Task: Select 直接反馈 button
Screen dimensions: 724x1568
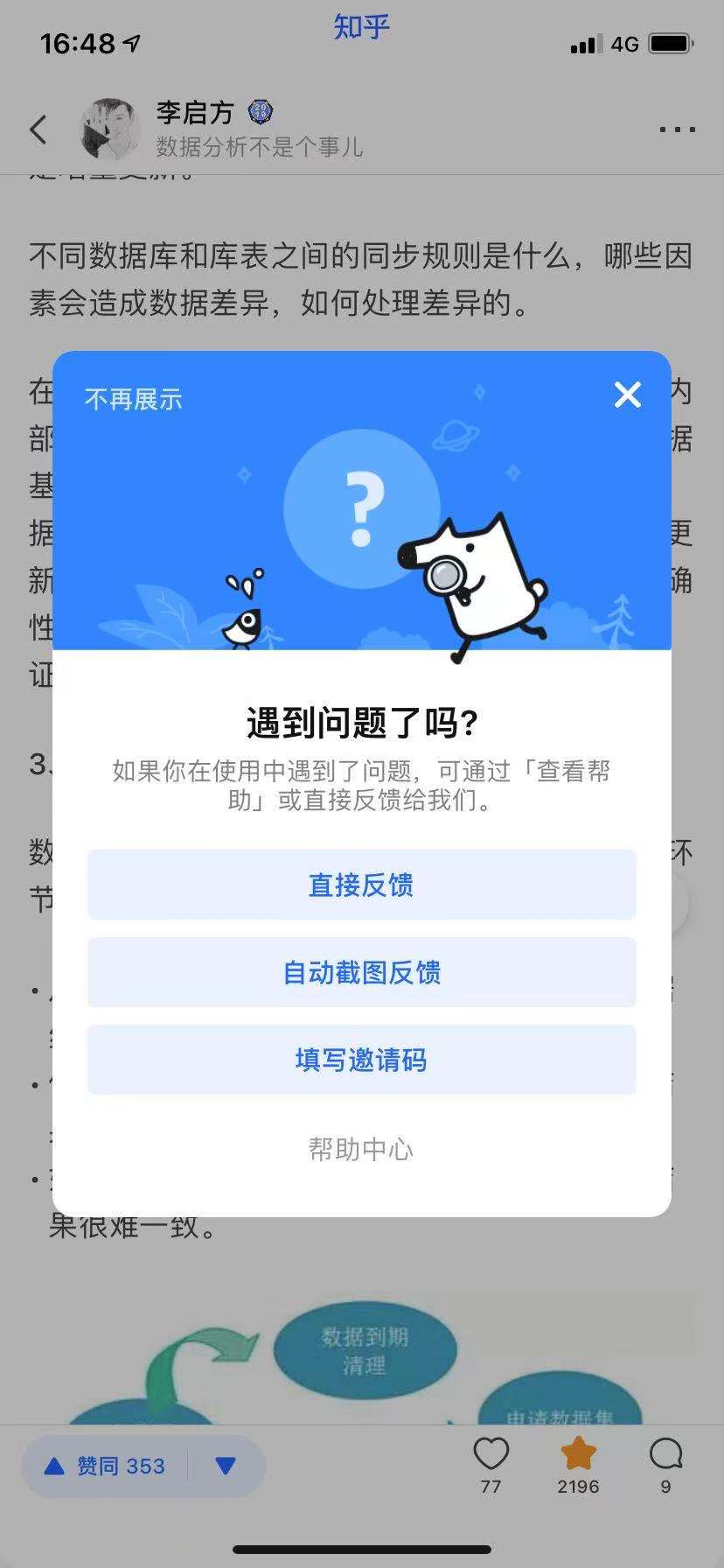Action: coord(361,885)
